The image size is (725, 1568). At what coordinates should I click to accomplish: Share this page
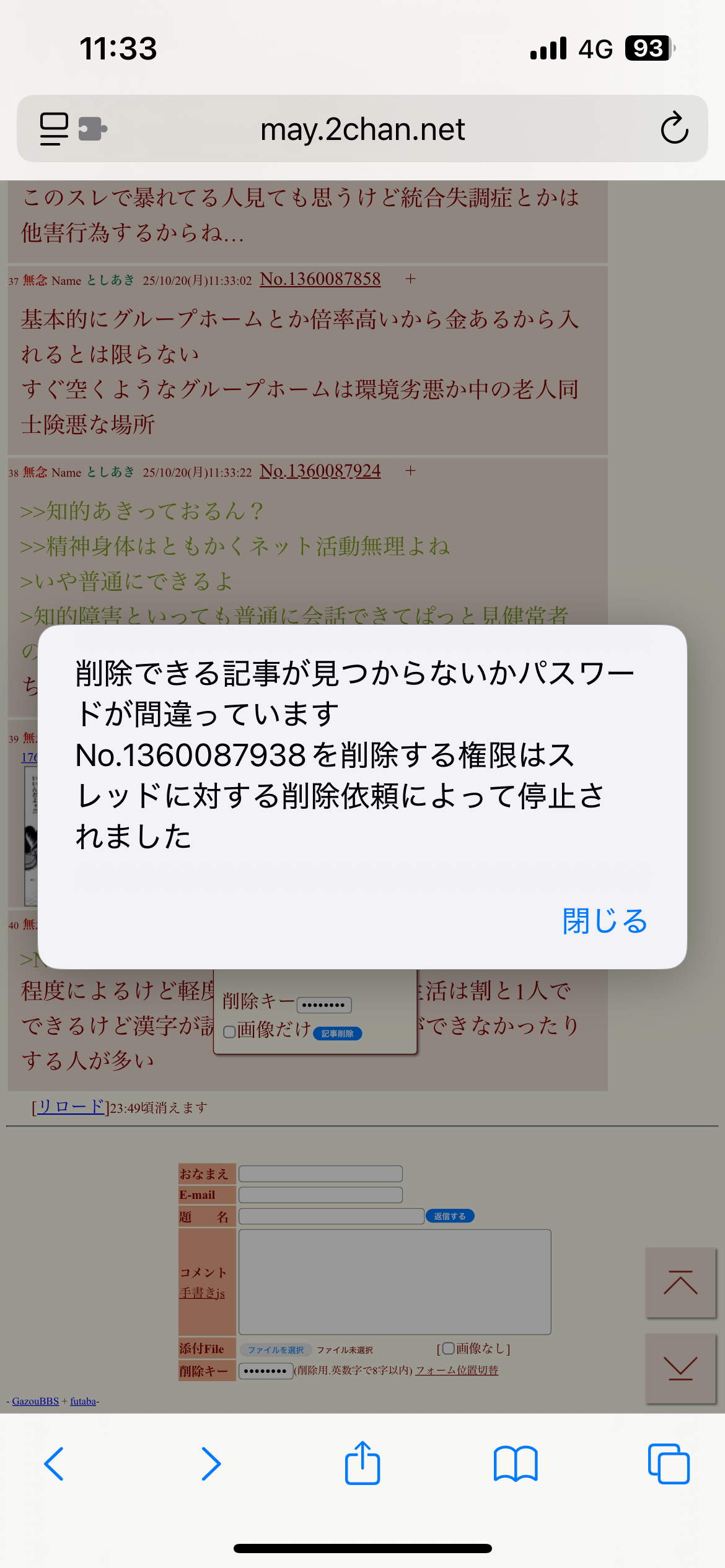(362, 1463)
